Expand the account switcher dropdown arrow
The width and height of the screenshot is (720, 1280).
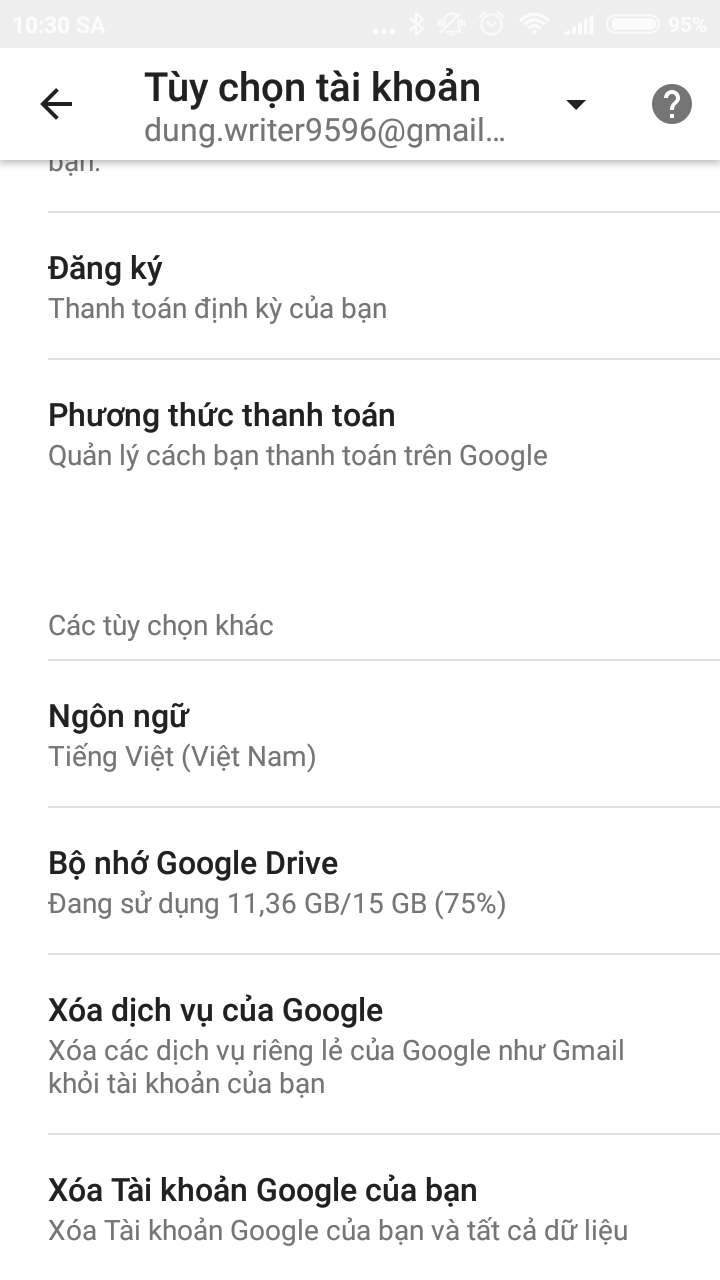coord(575,104)
